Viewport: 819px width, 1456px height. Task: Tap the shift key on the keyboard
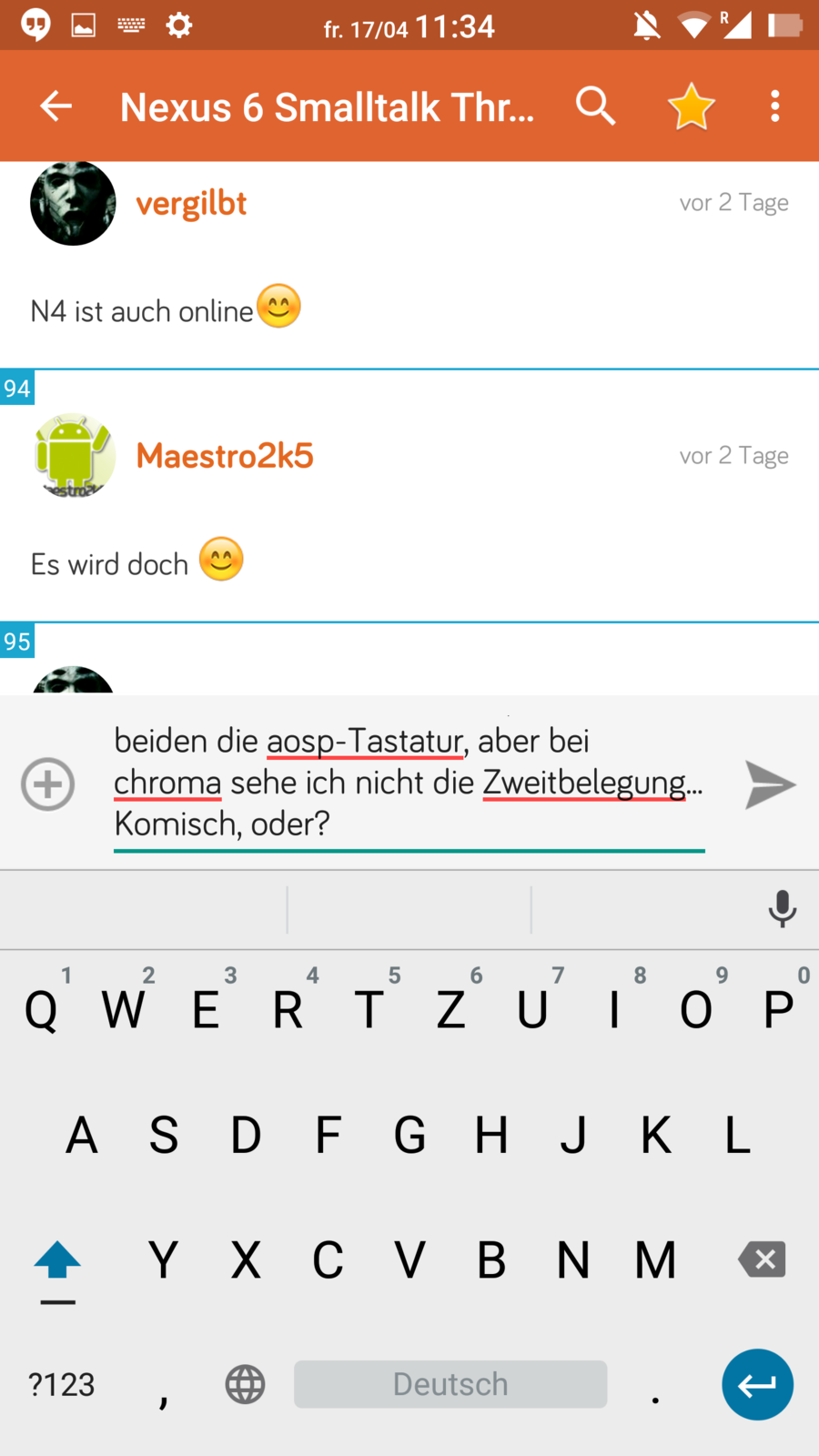click(x=57, y=1262)
